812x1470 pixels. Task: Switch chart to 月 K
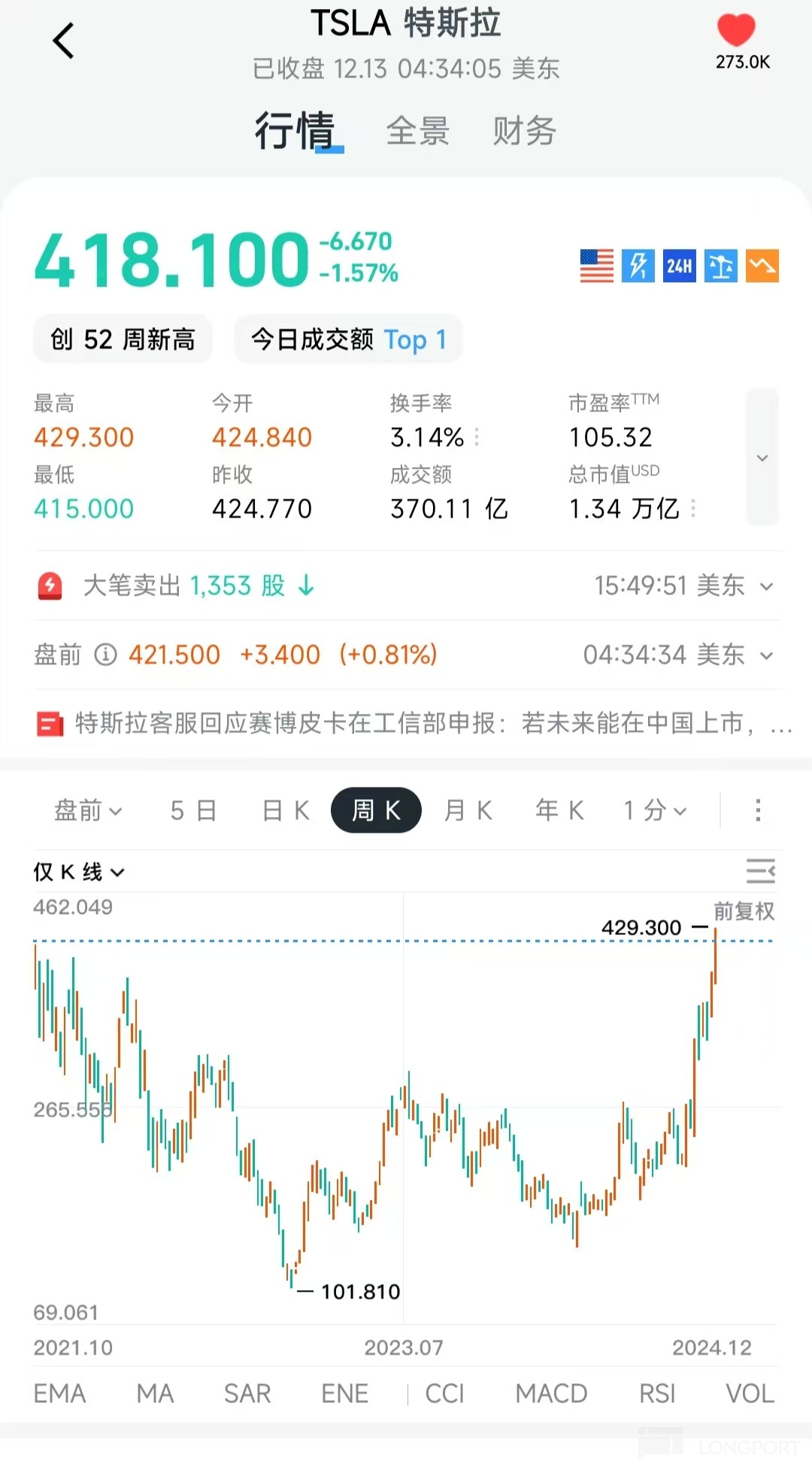468,810
